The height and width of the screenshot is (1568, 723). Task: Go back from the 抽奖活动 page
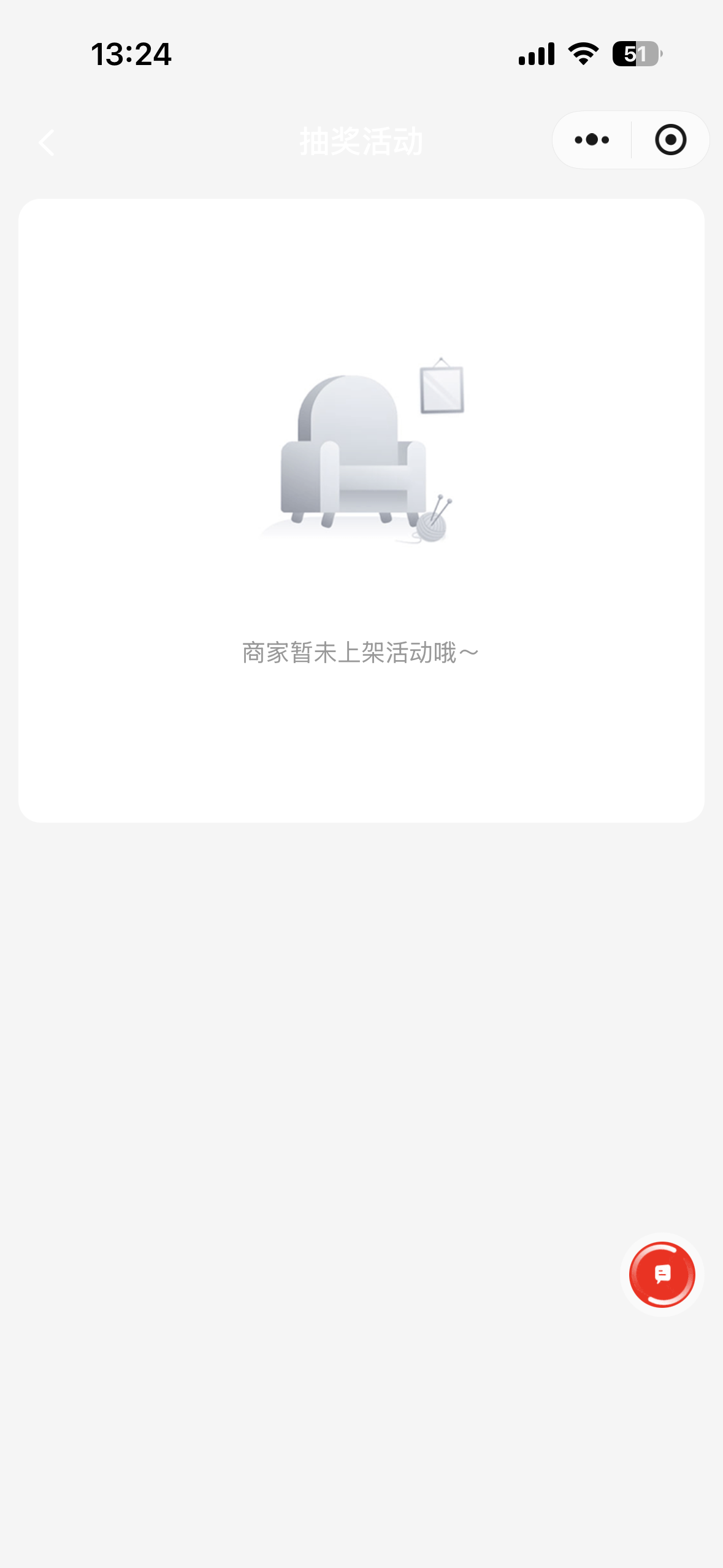click(x=47, y=142)
